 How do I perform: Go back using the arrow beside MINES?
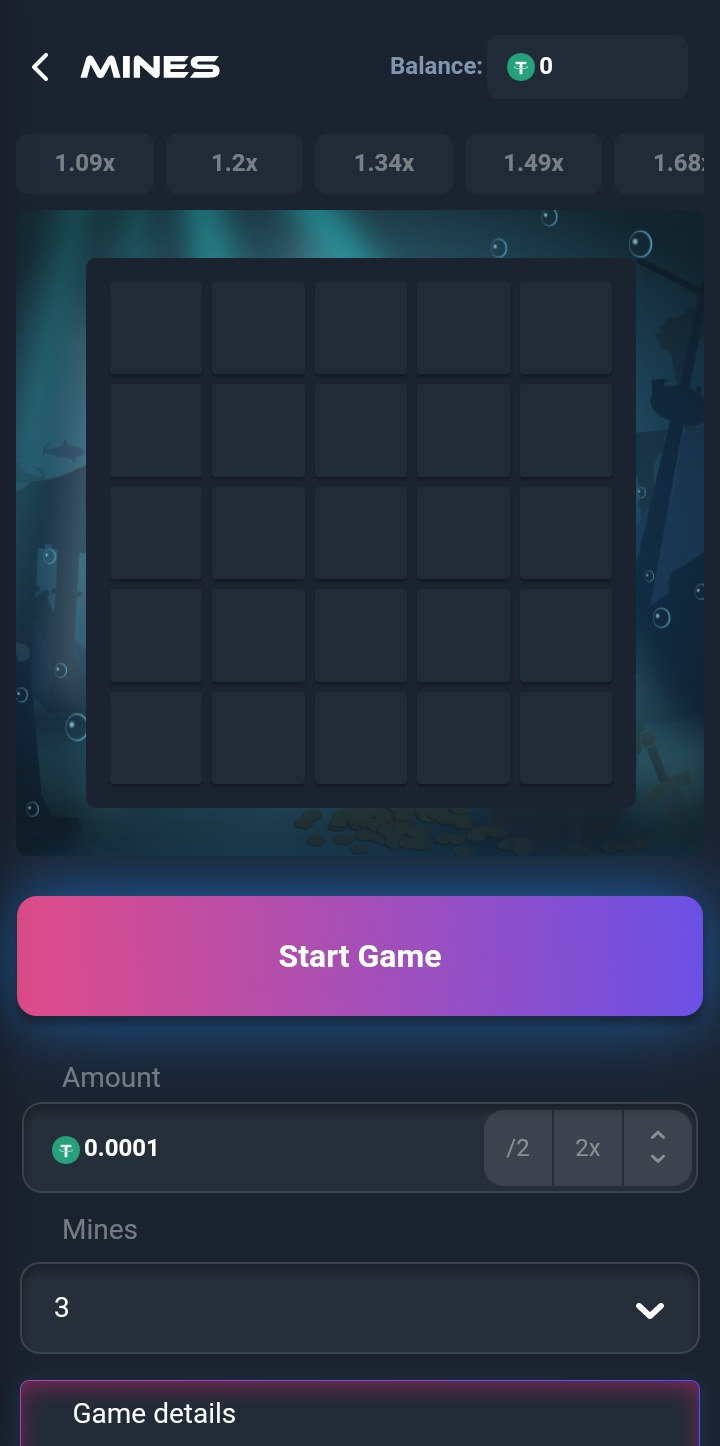tap(40, 67)
